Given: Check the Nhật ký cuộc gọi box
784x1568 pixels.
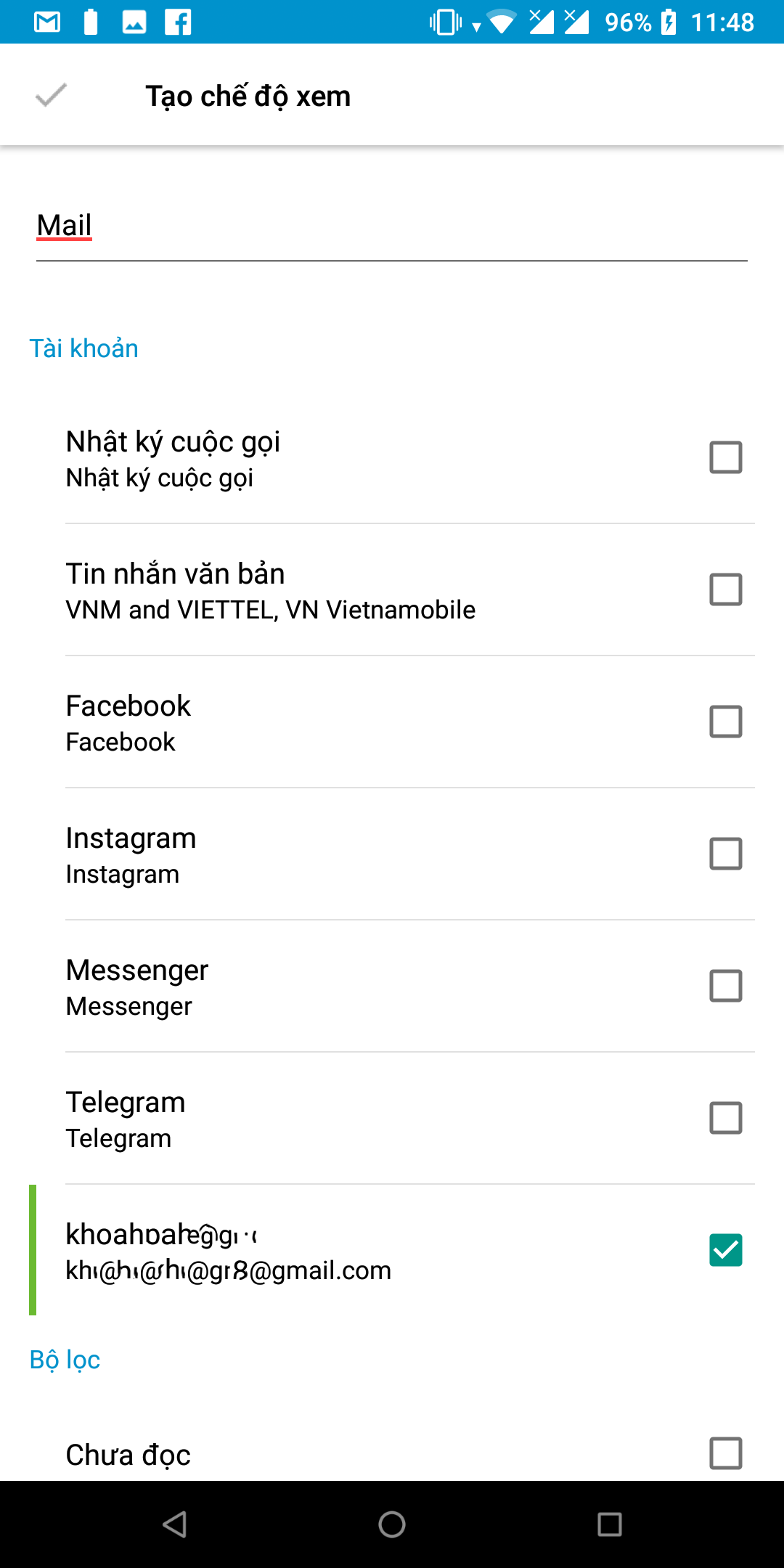Looking at the screenshot, I should pyautogui.click(x=725, y=457).
